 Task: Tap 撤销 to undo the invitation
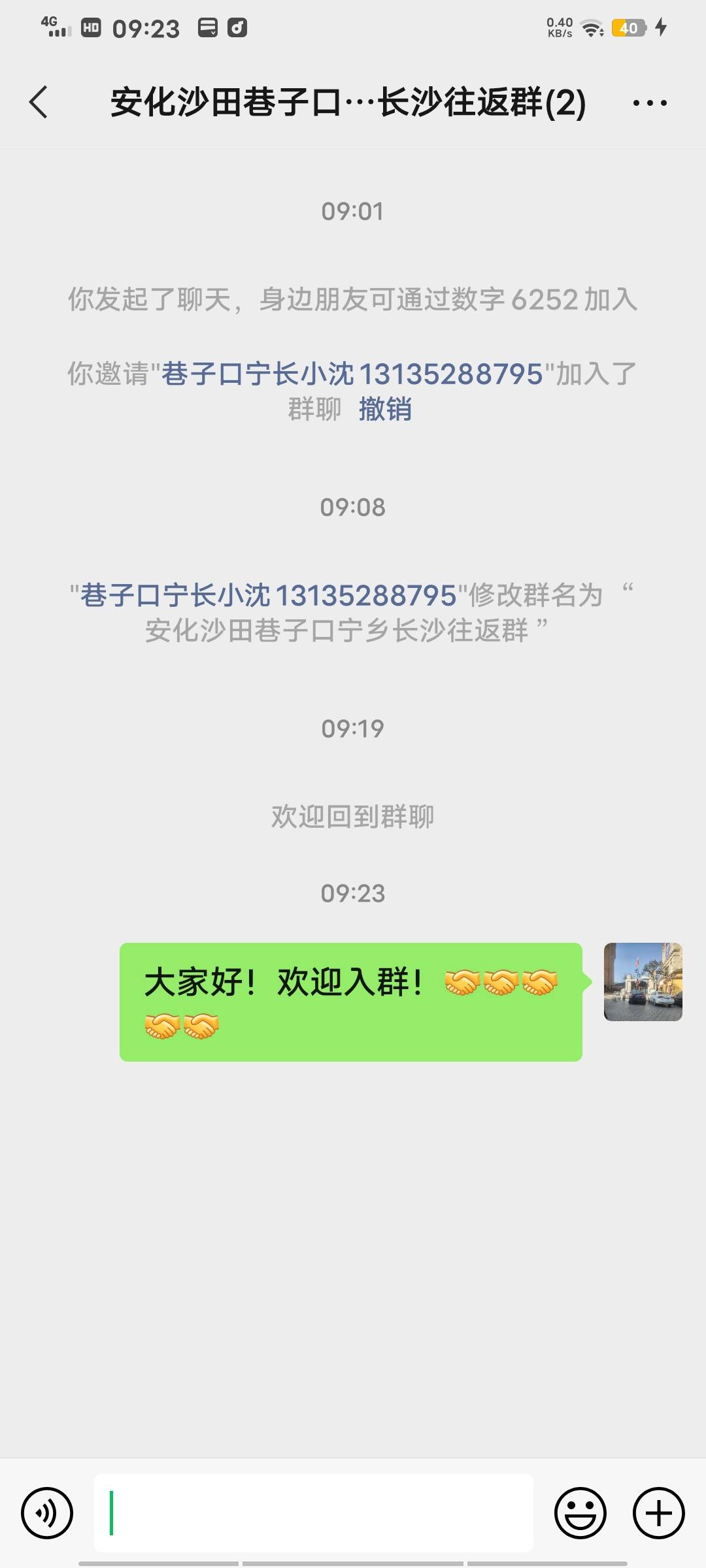coord(385,410)
